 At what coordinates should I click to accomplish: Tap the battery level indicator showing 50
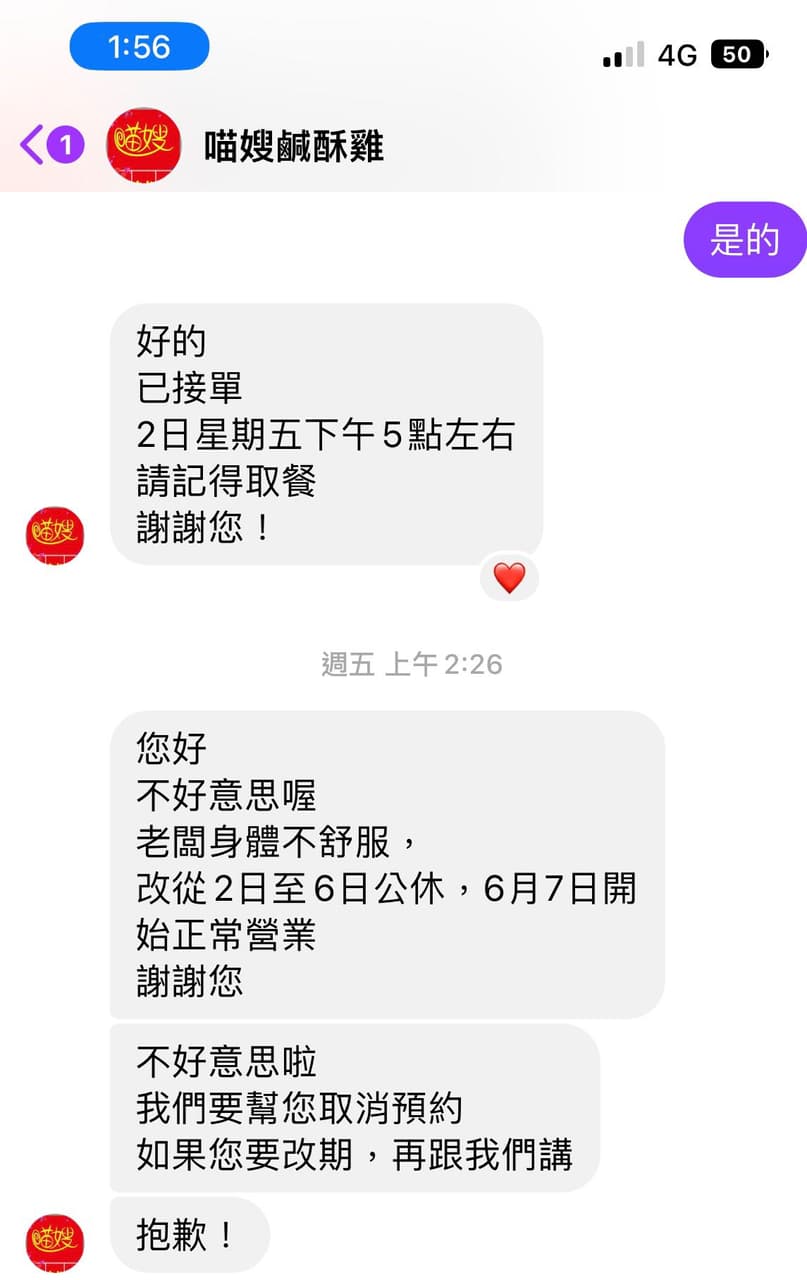click(x=737, y=55)
